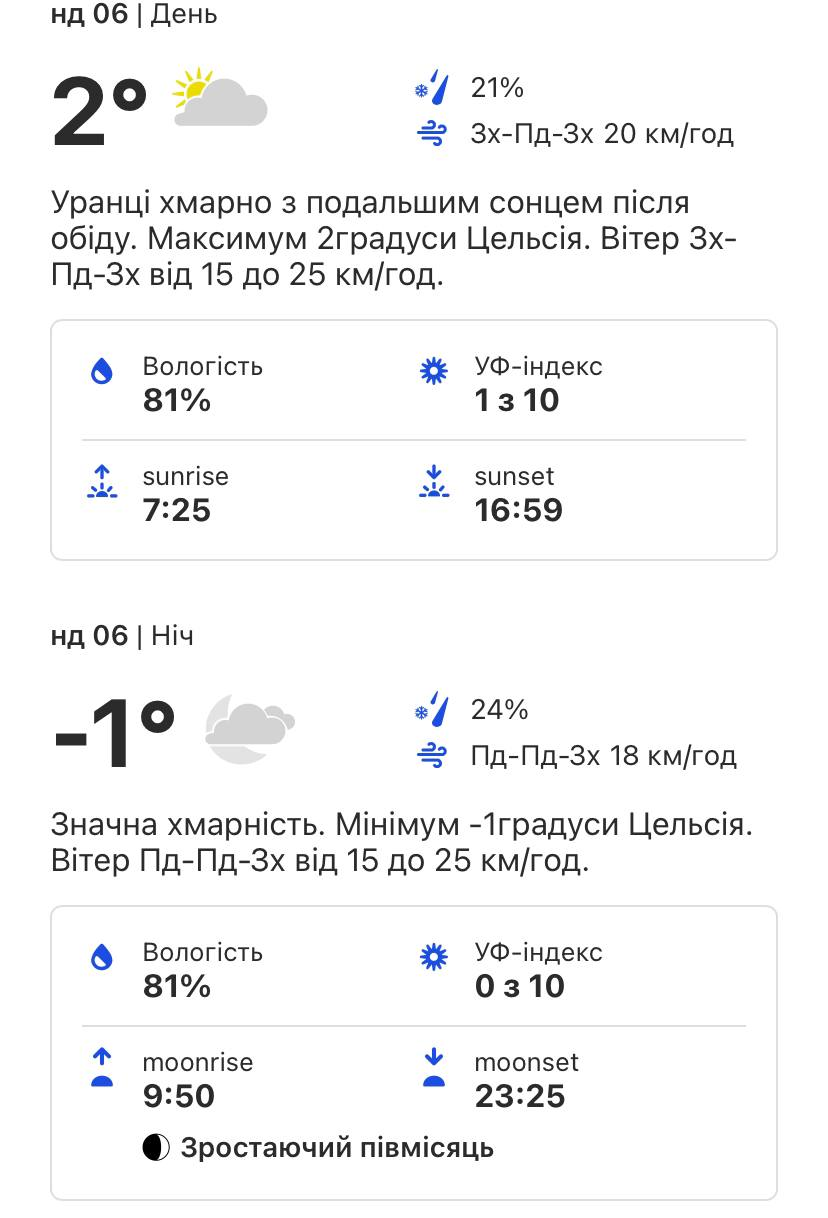Click the night precipitation icon showing 24%

(x=432, y=709)
